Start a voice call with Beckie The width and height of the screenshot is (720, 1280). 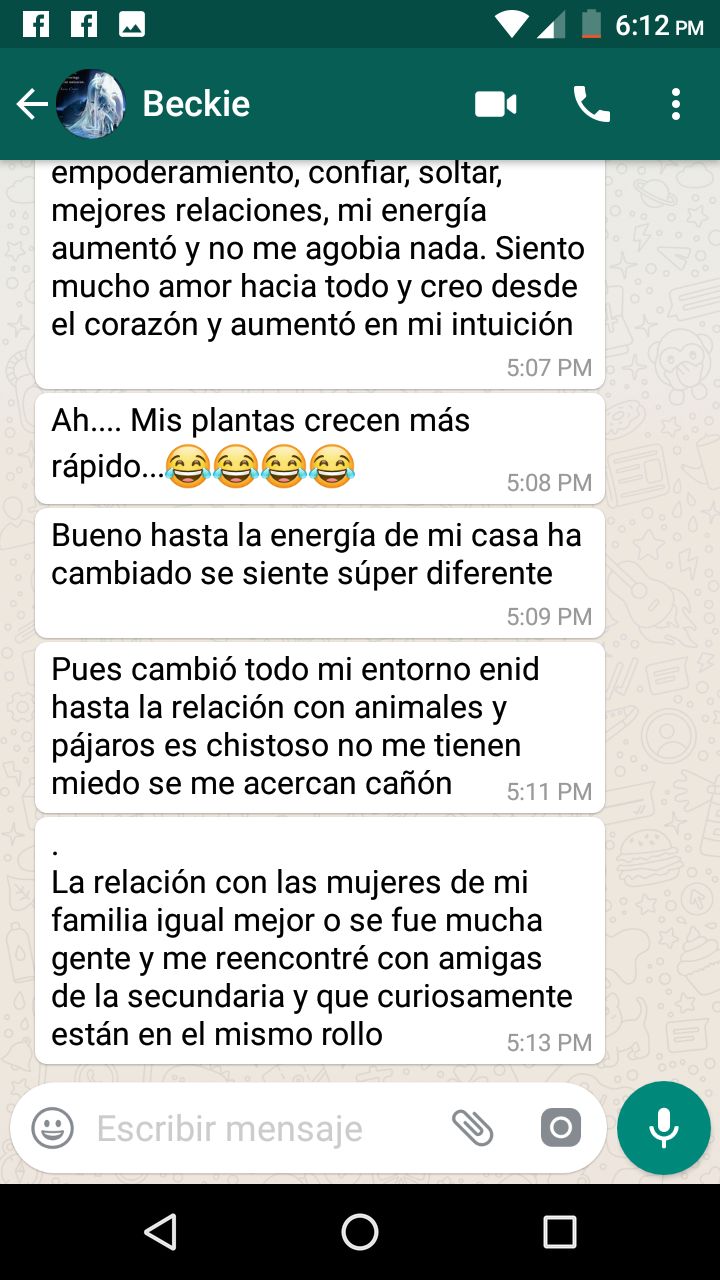591,104
